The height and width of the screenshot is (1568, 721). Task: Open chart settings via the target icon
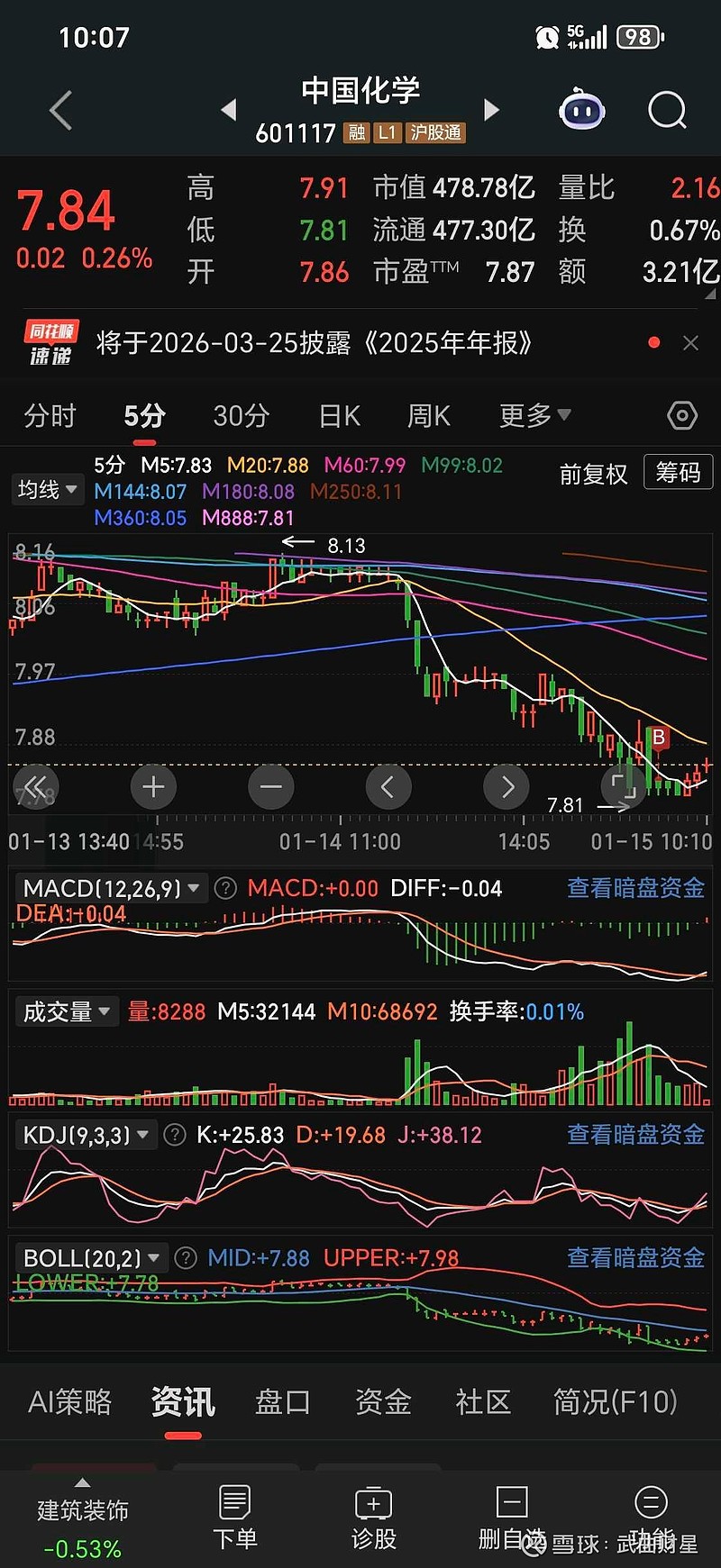tap(682, 415)
